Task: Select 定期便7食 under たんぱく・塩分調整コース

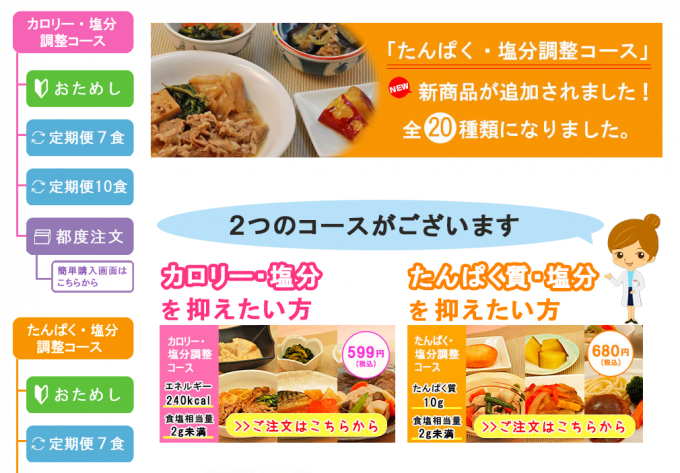Action: coord(79,444)
